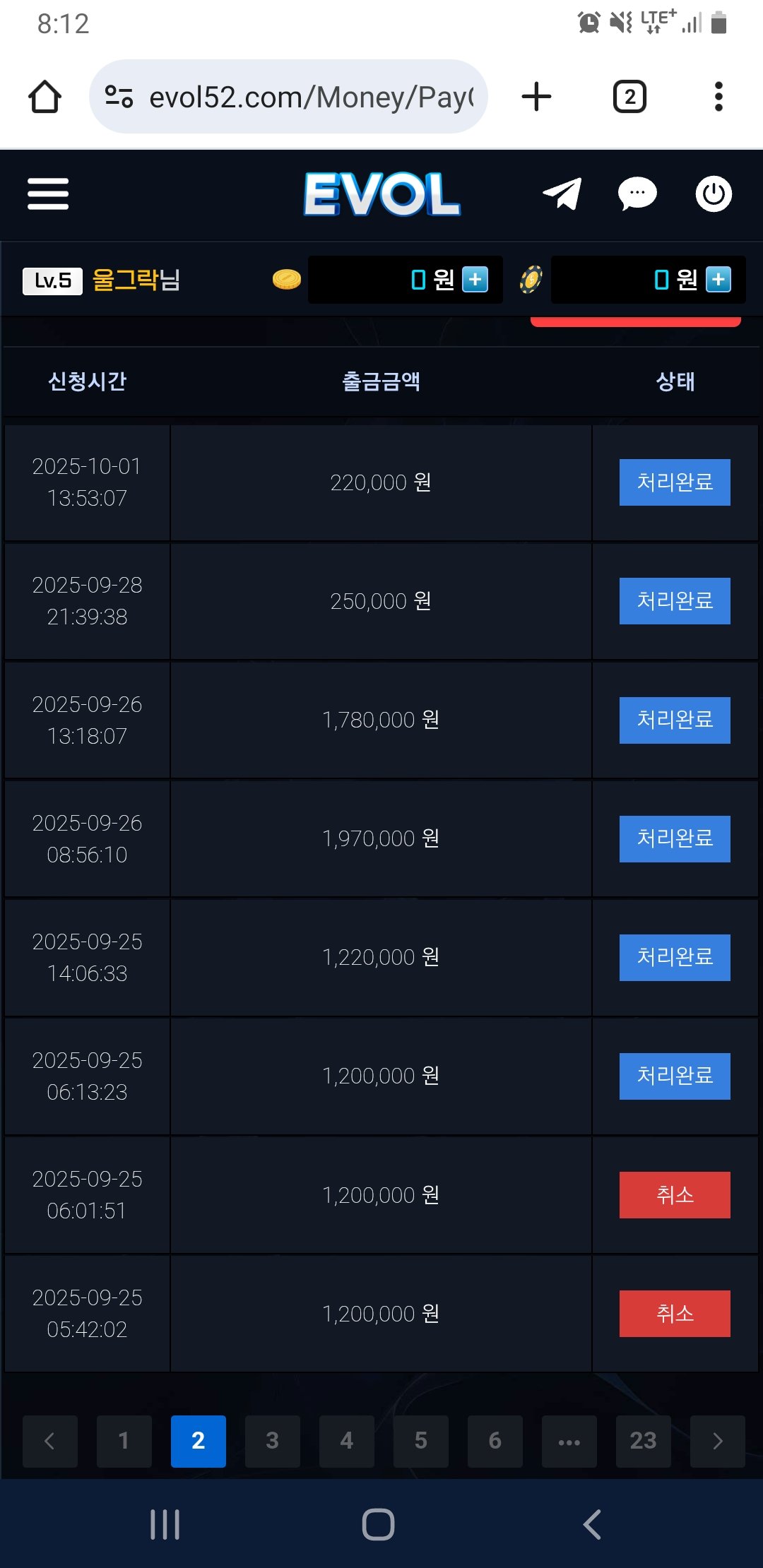Open the chat bubble messages
Image resolution: width=763 pixels, height=1568 pixels.
pyautogui.click(x=637, y=194)
